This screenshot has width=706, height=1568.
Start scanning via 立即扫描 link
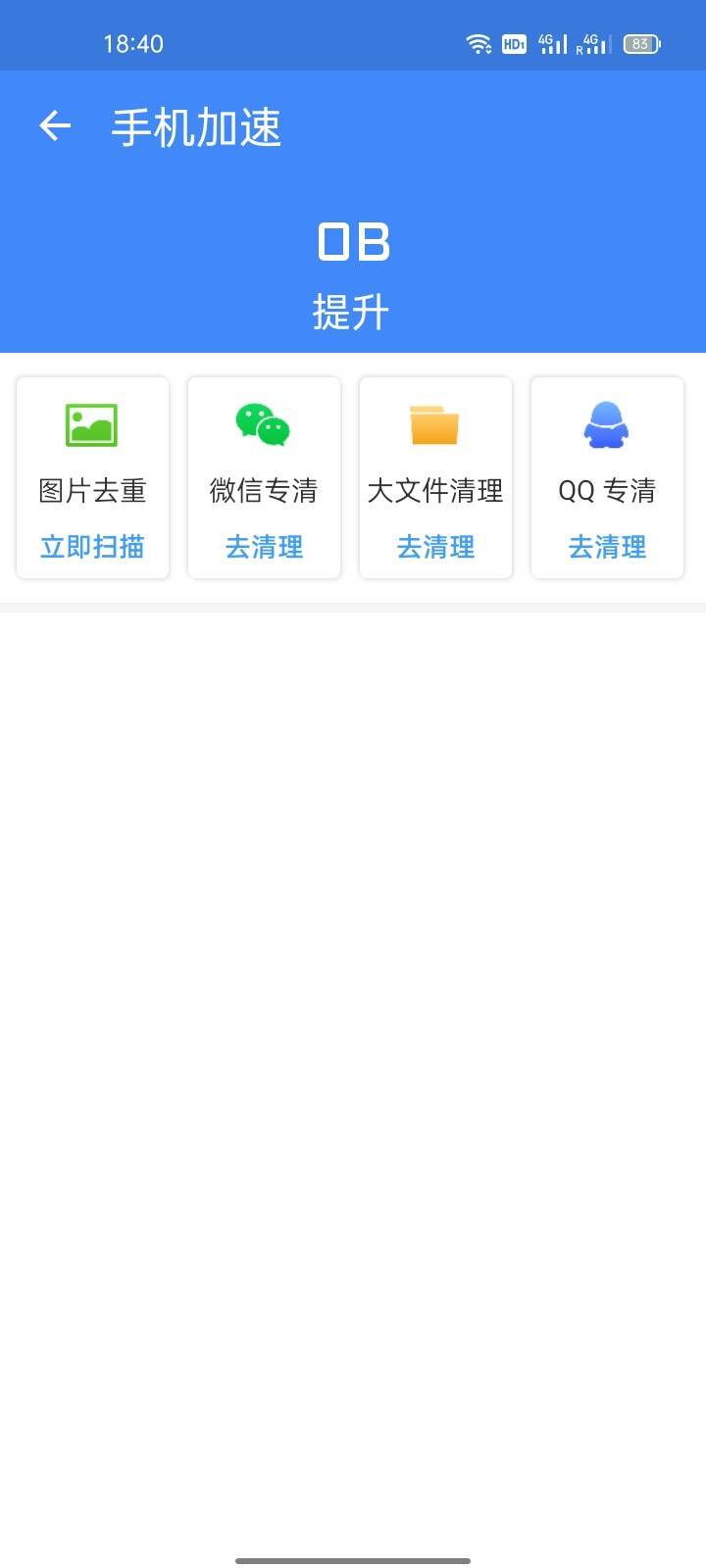[92, 547]
